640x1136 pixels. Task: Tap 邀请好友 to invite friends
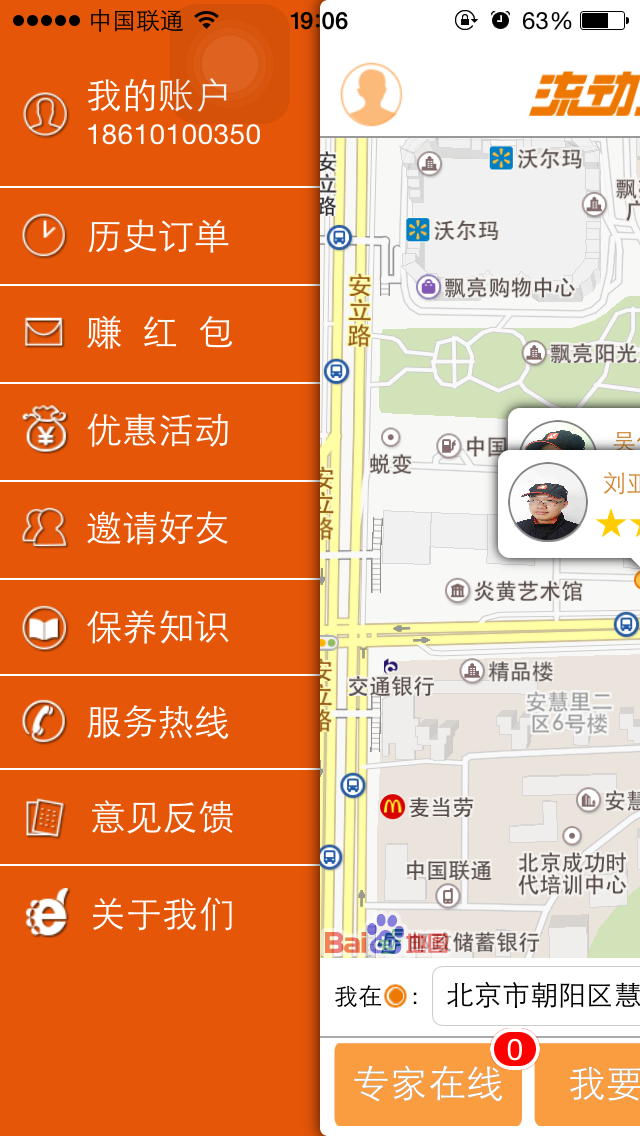click(159, 529)
